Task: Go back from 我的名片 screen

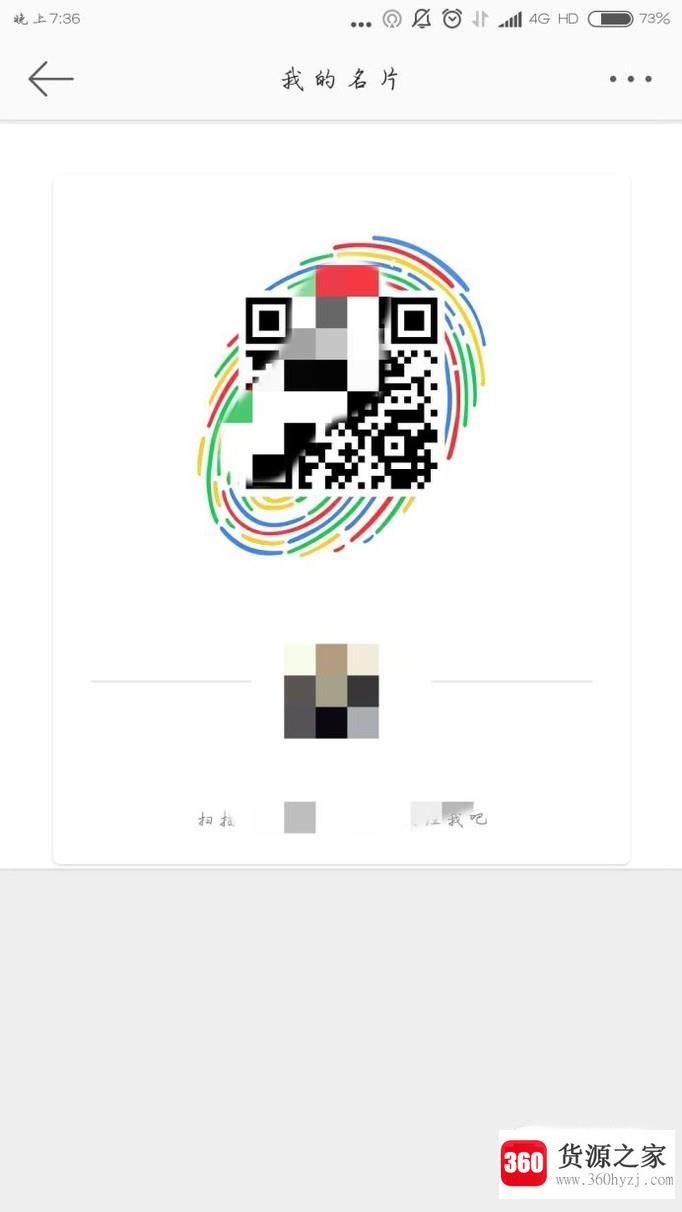Action: [51, 79]
